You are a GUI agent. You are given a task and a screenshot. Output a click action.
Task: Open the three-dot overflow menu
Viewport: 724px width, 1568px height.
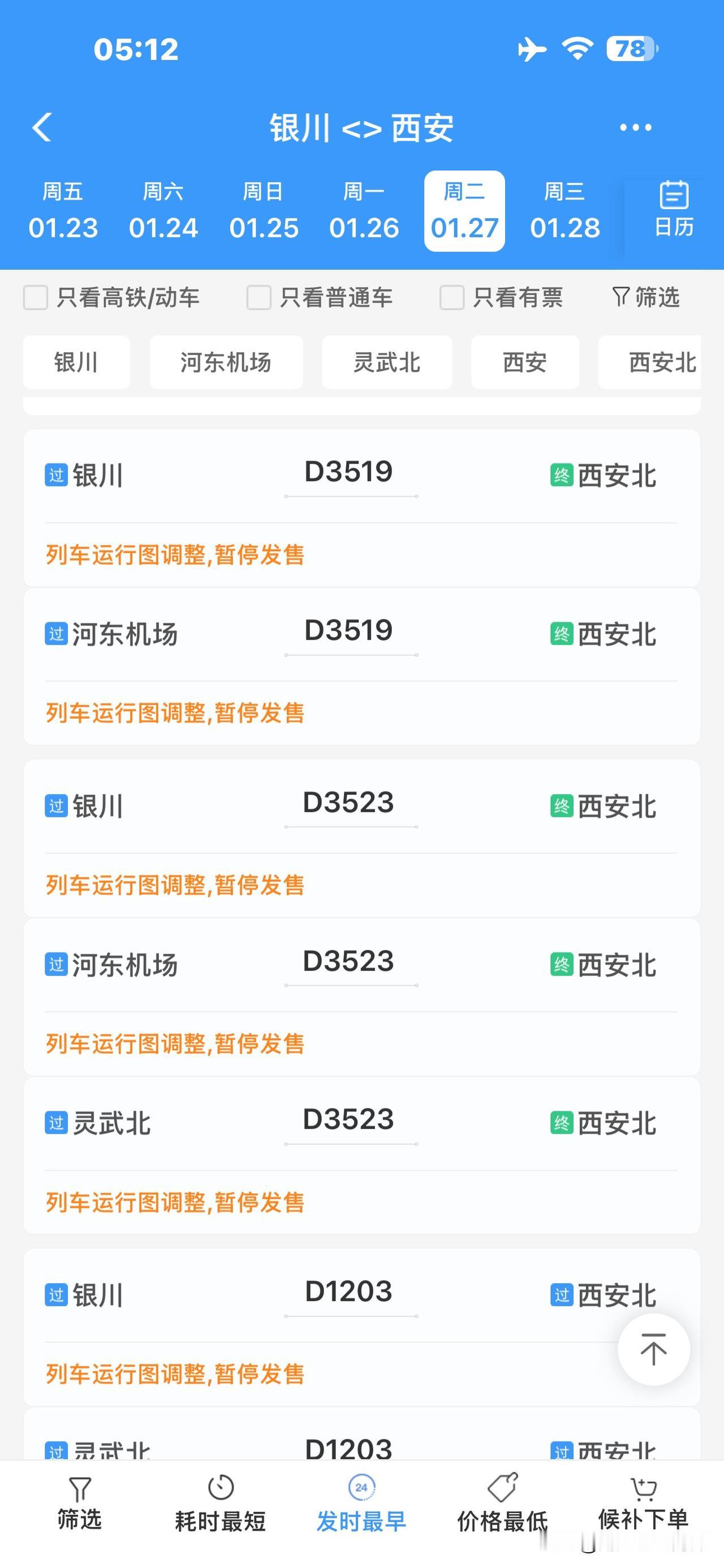point(635,127)
